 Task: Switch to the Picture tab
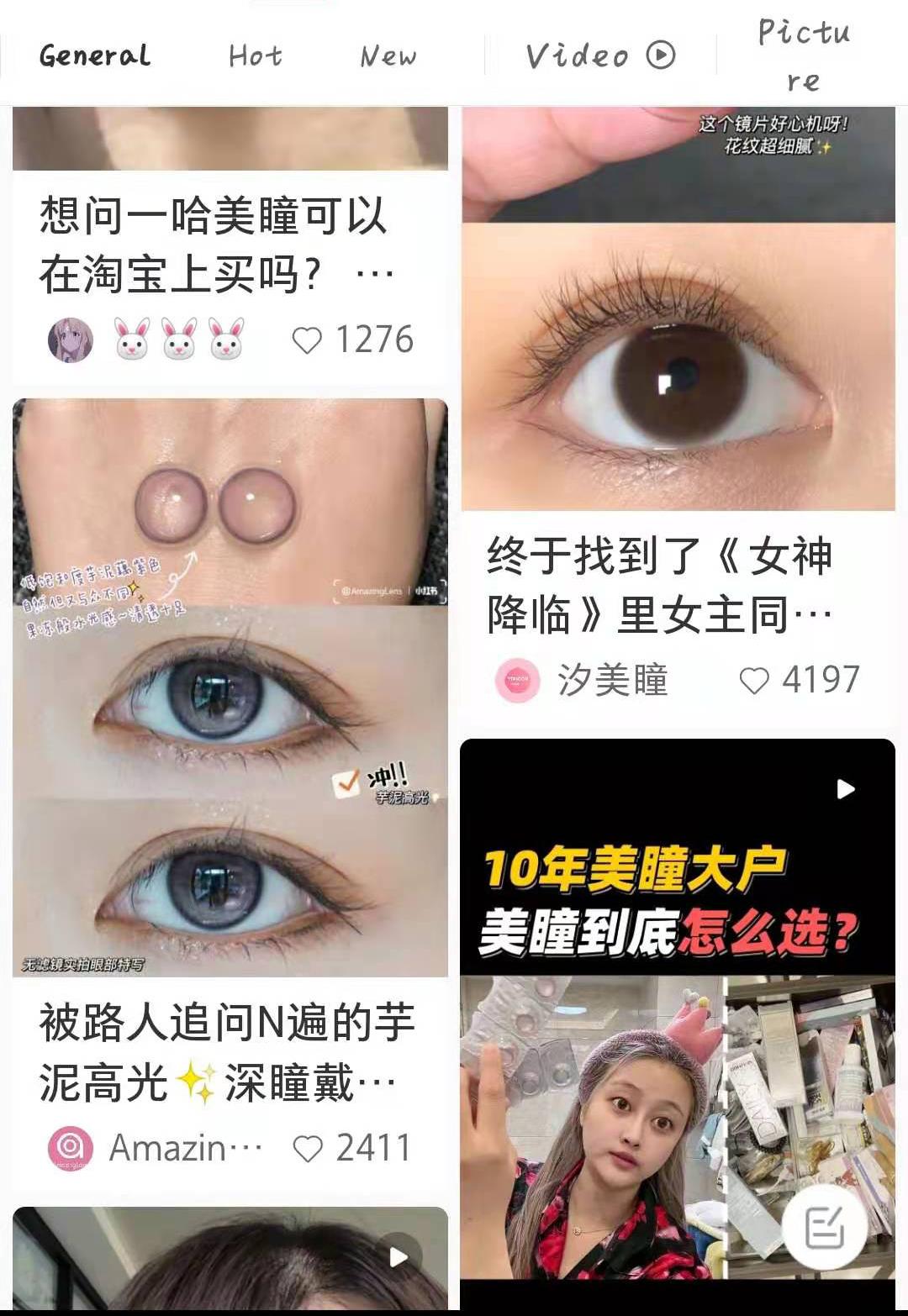[805, 55]
